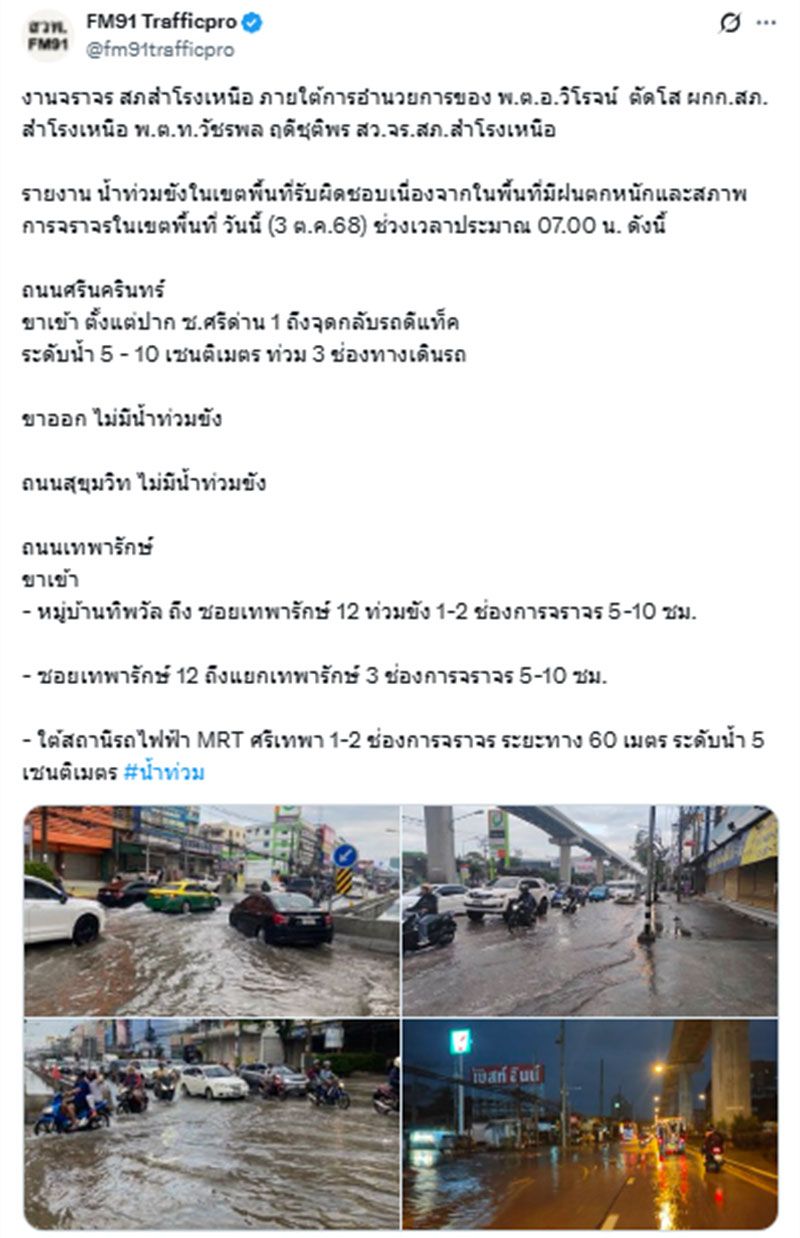Open the #น้ำท่วม hashtag
800x1238 pixels.
click(164, 772)
